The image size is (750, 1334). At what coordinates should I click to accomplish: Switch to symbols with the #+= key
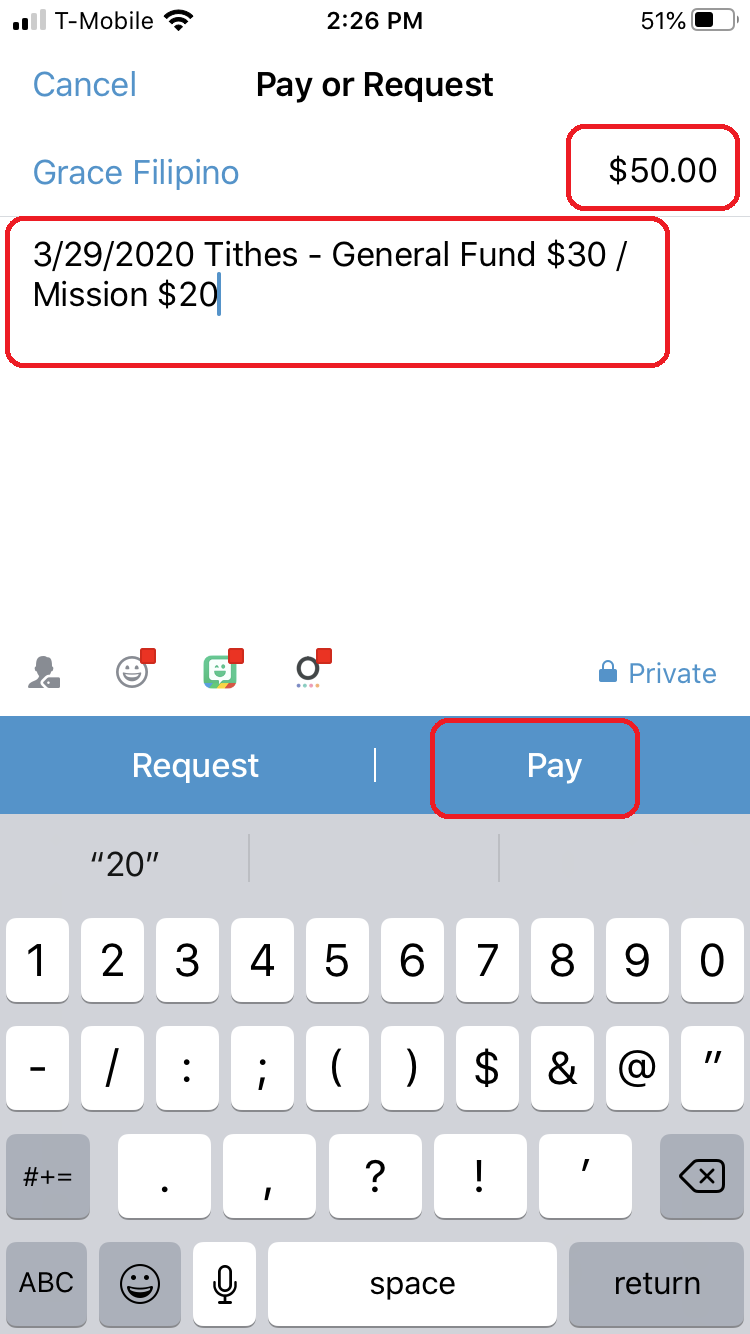47,1177
